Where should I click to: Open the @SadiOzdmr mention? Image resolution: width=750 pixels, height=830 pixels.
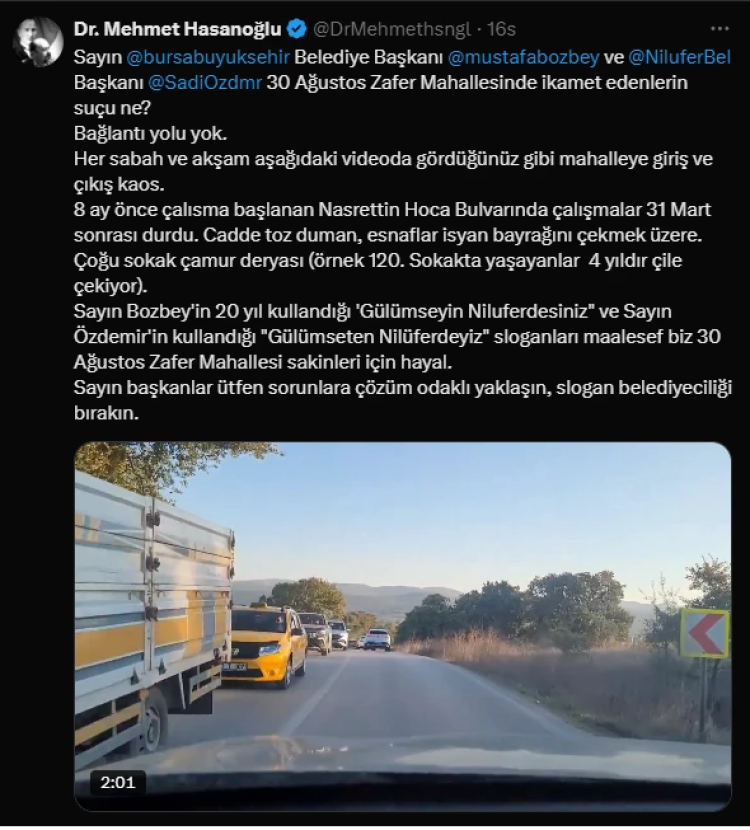pos(205,82)
